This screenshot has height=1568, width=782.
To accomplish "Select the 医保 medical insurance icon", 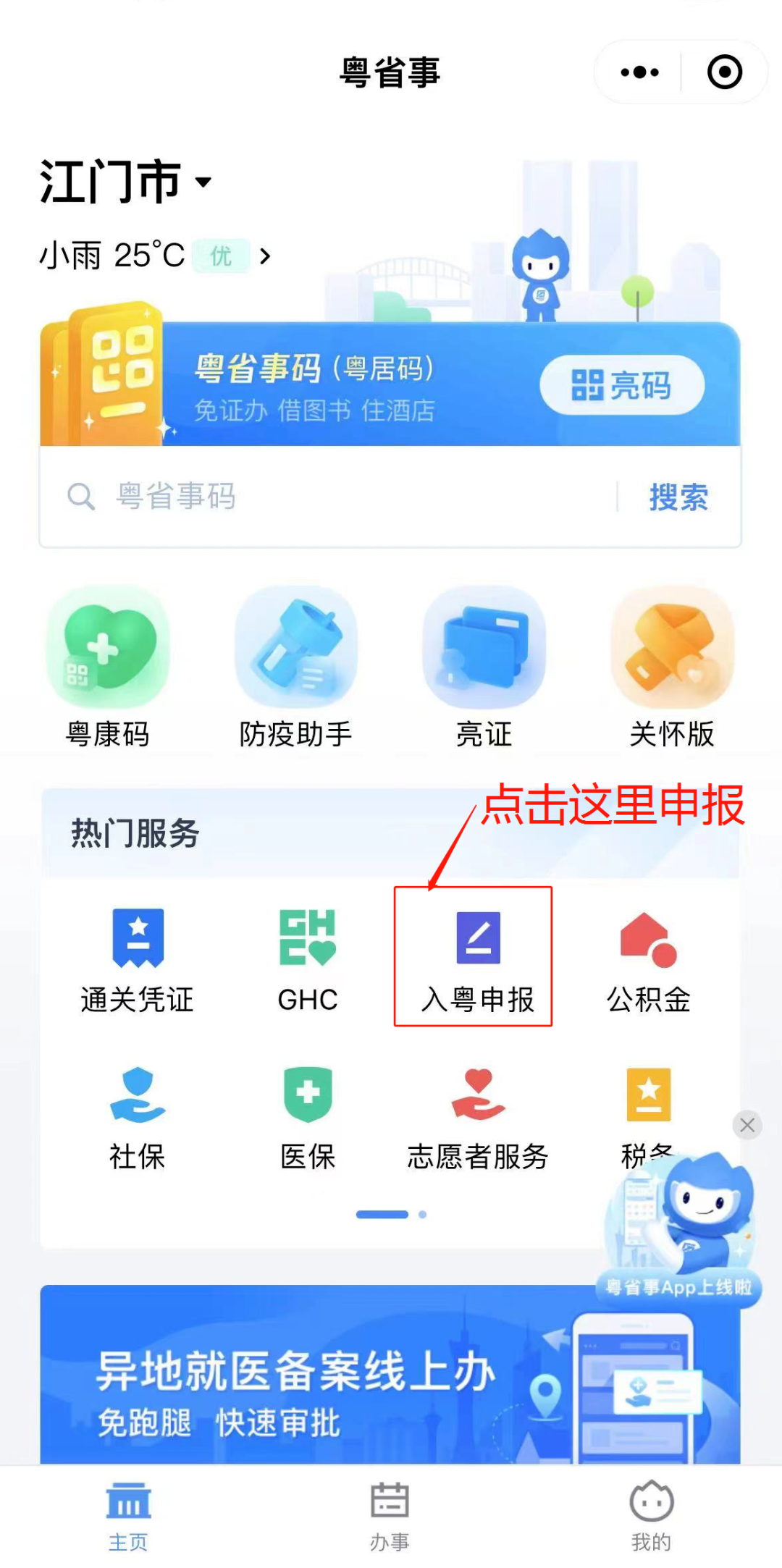I will point(307,1115).
